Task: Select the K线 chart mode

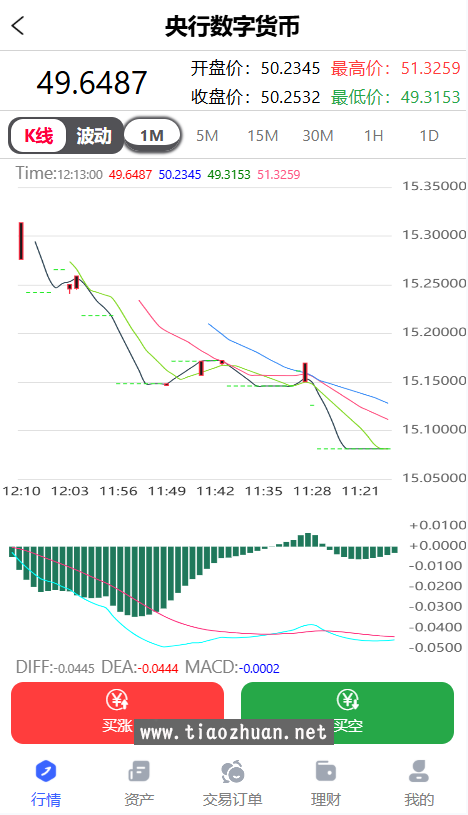Action: pyautogui.click(x=38, y=136)
